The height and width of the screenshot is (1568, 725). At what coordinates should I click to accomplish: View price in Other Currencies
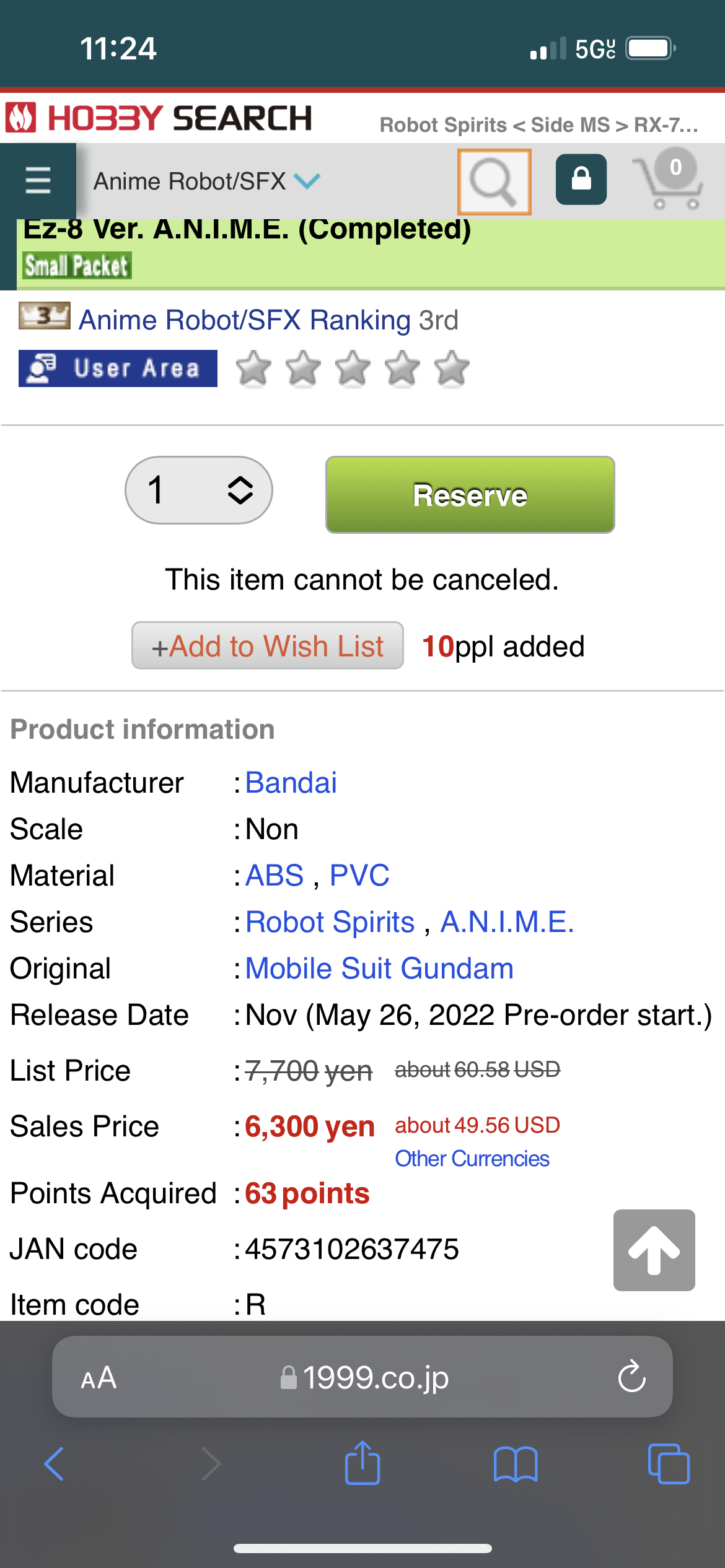point(472,1159)
